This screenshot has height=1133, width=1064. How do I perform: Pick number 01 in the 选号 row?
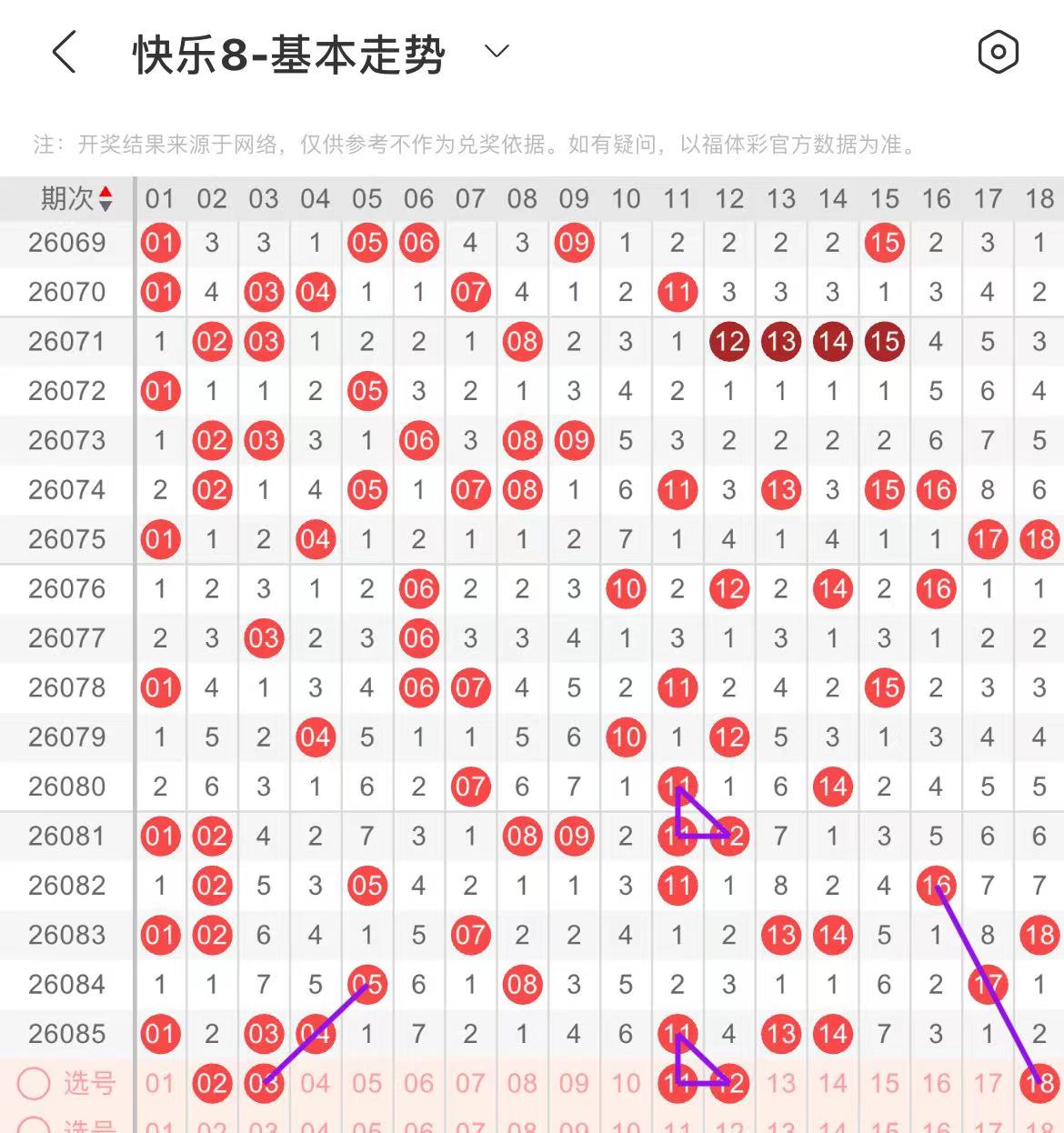click(160, 1083)
